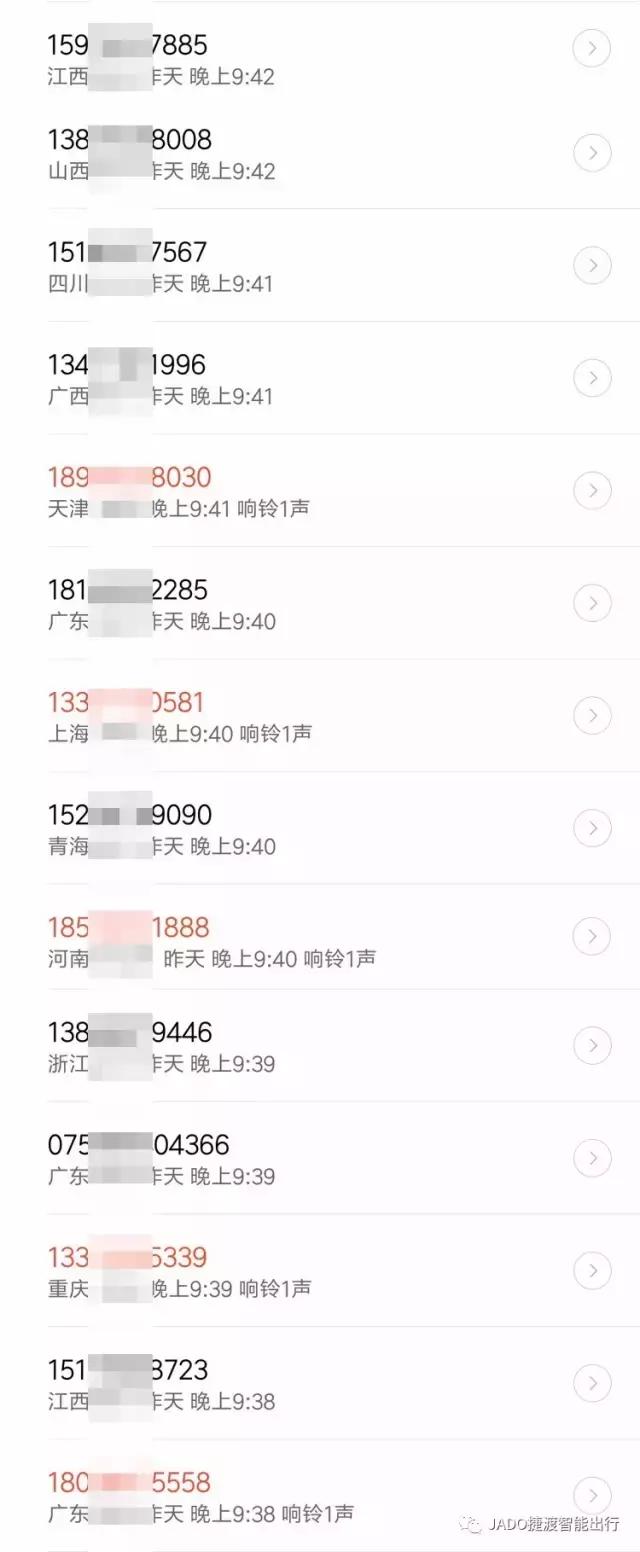Image resolution: width=640 pixels, height=1552 pixels.
Task: Open details for the number ending 5558
Action: (x=592, y=1495)
